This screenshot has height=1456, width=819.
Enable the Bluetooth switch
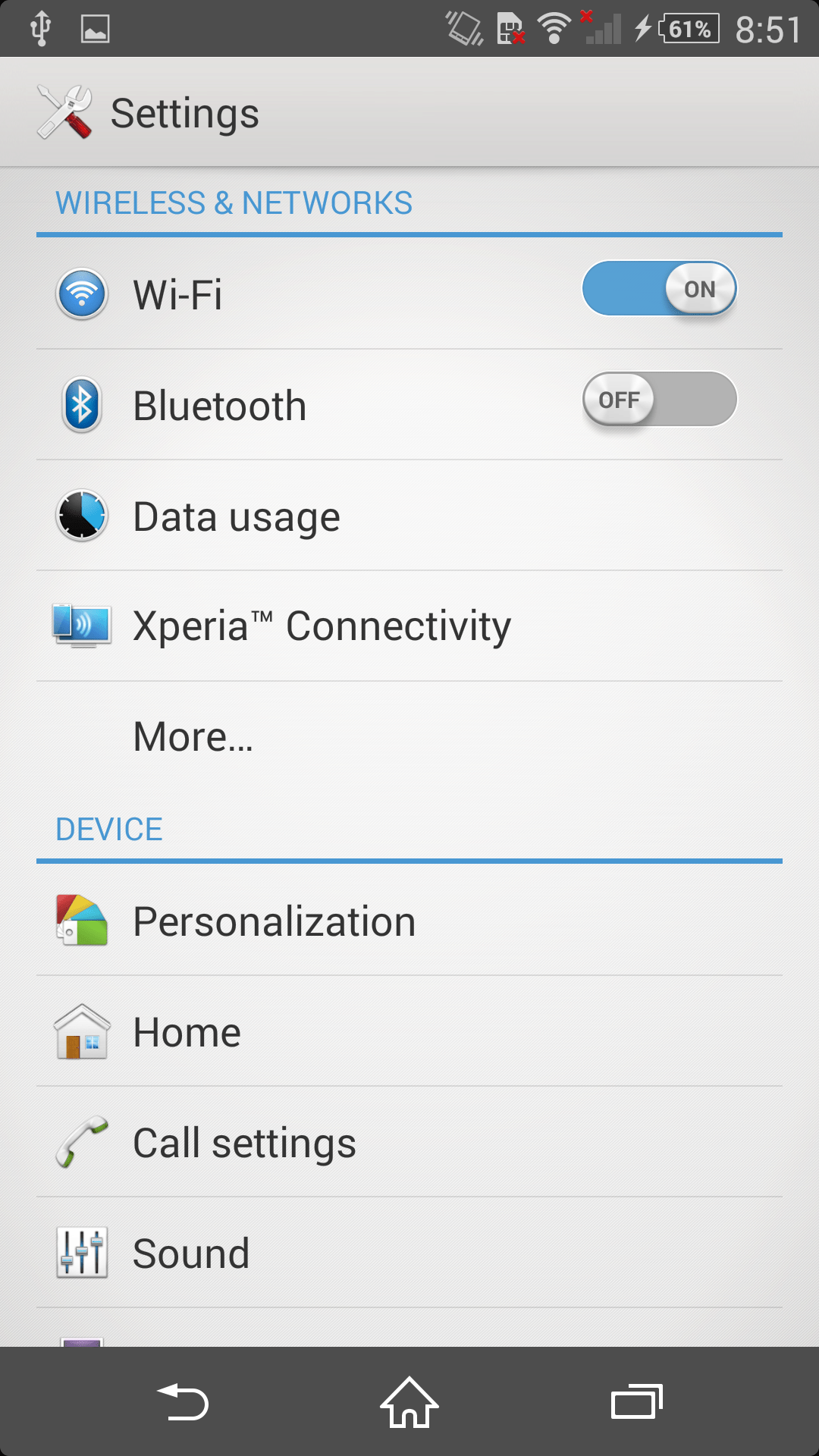(660, 400)
